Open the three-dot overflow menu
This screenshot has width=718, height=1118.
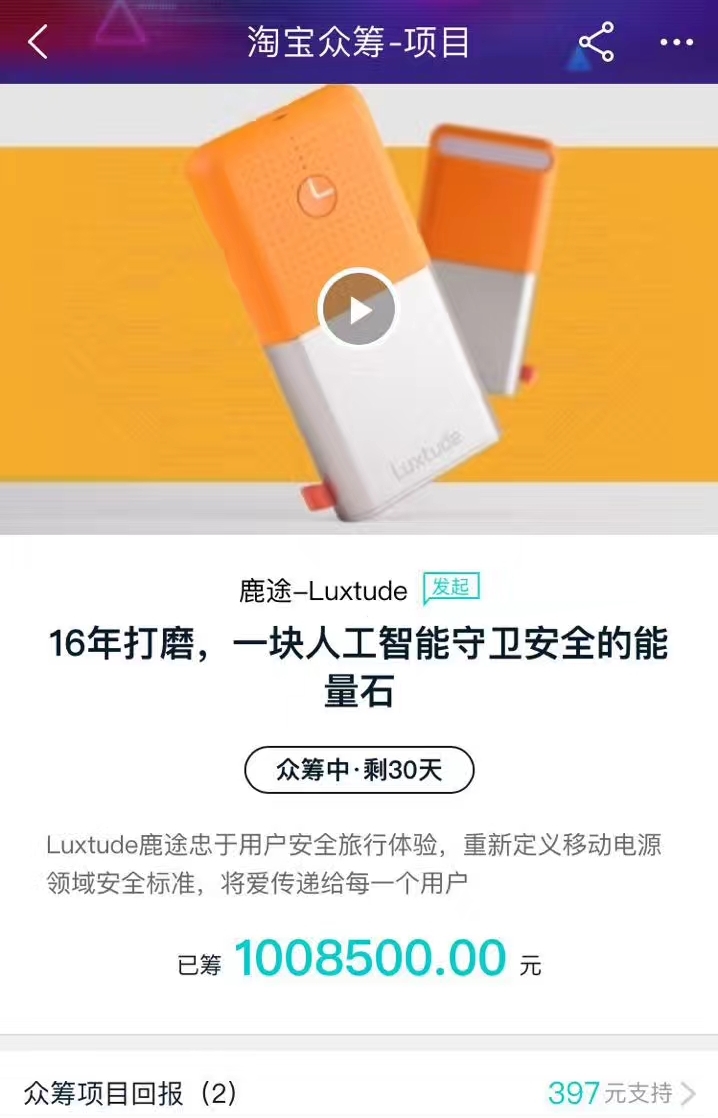[676, 43]
